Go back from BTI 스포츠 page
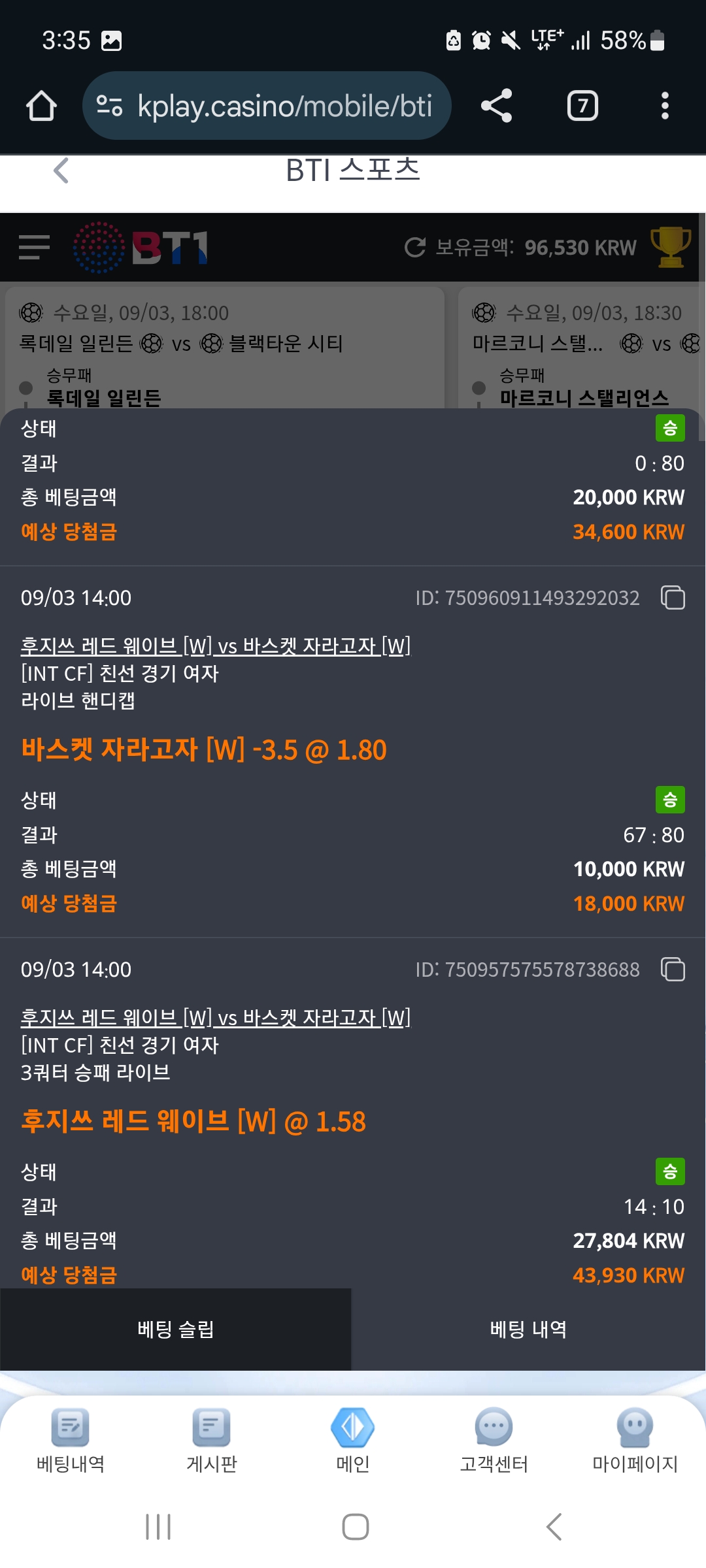706x1568 pixels. (x=61, y=171)
